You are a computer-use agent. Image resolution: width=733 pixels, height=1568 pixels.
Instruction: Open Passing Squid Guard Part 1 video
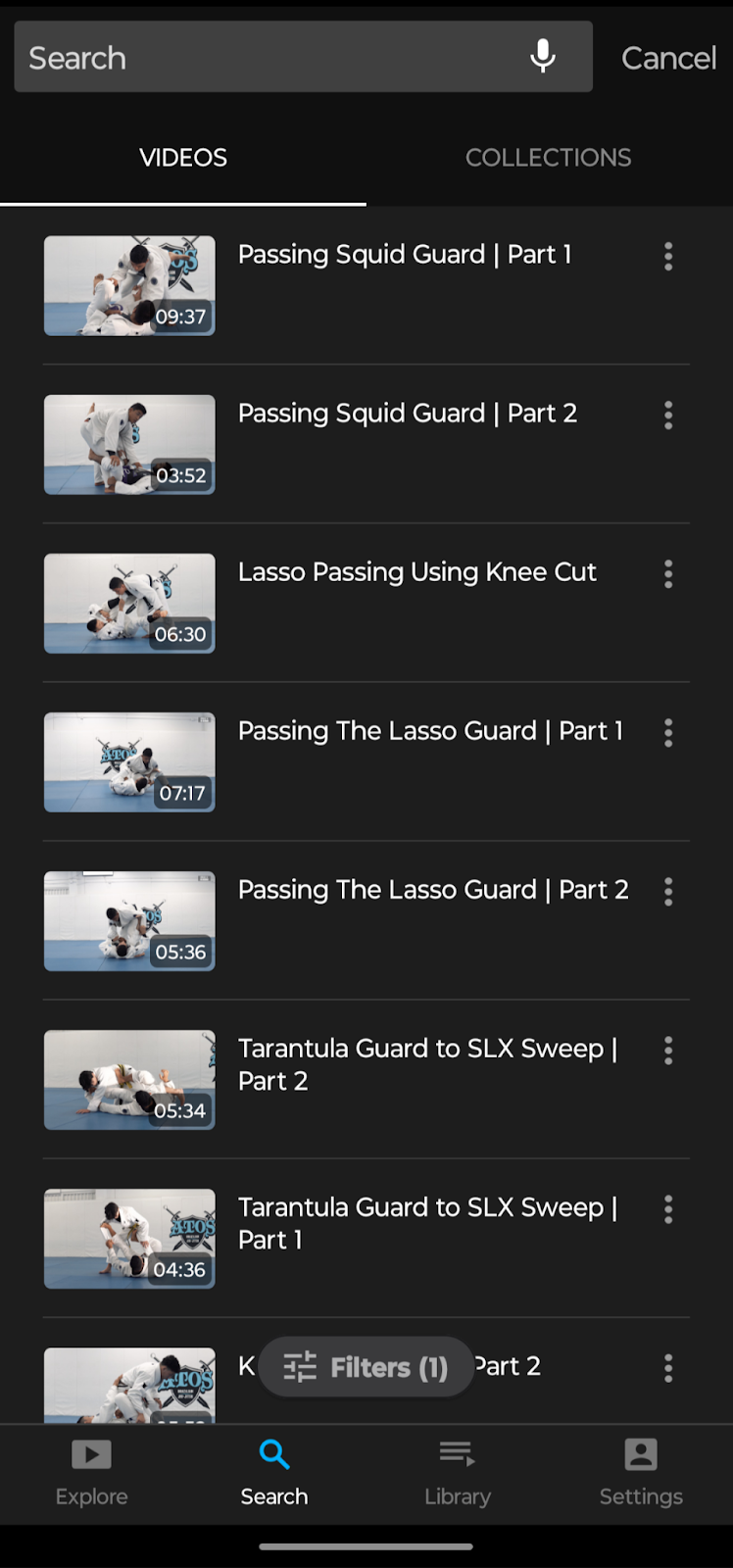(404, 255)
